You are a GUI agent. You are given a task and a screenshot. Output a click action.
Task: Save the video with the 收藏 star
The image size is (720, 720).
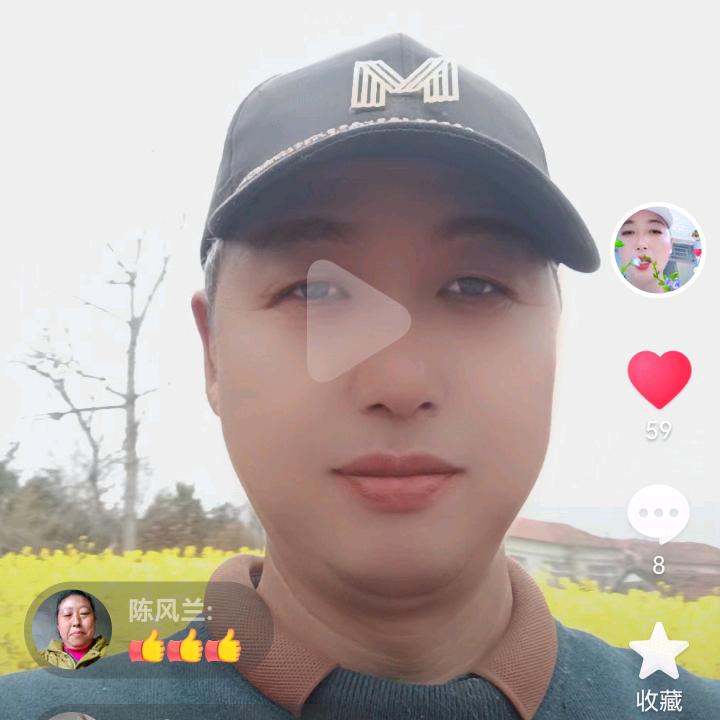pyautogui.click(x=659, y=651)
